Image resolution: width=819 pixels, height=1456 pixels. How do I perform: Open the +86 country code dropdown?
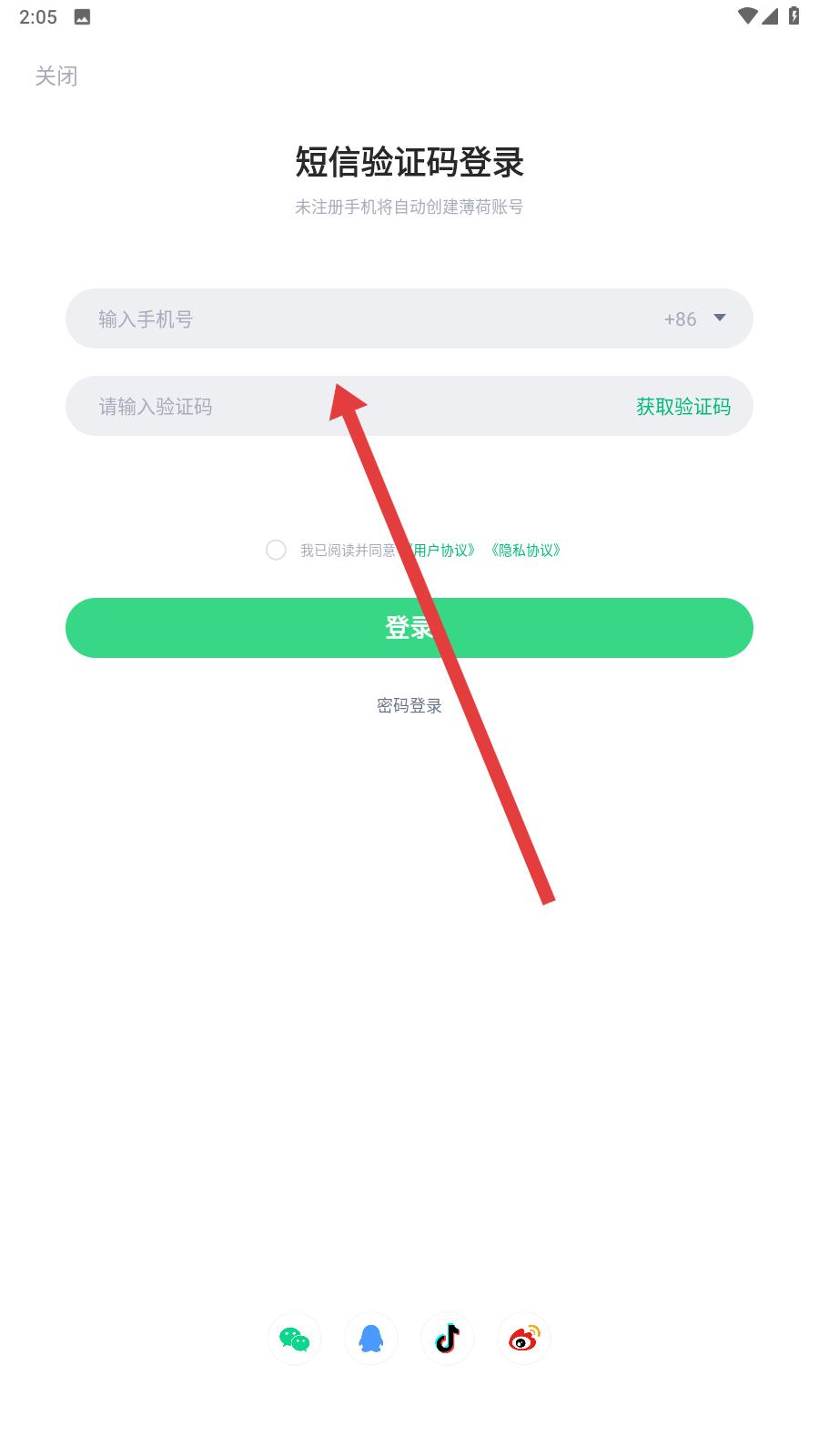click(695, 318)
